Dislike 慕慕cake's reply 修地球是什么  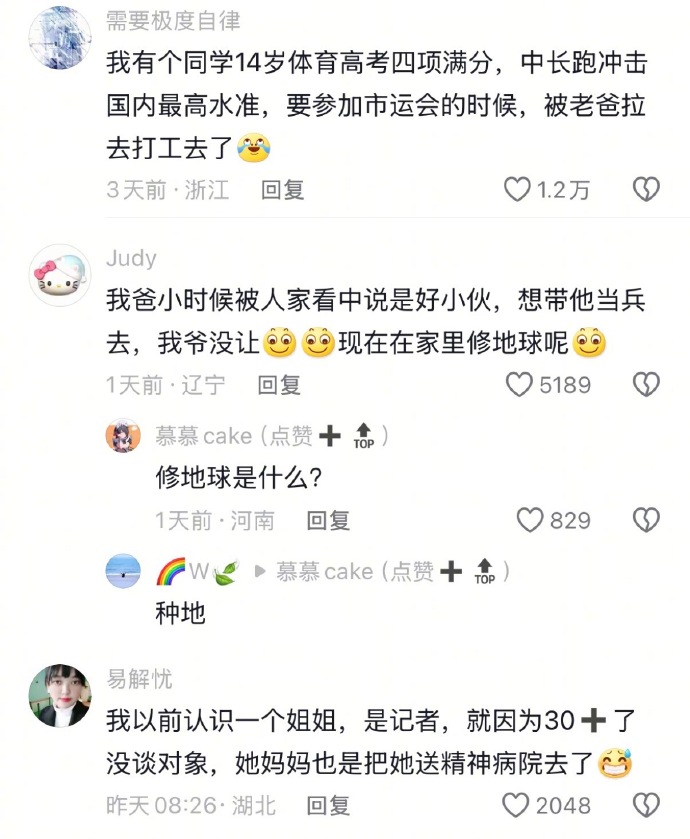coord(648,520)
